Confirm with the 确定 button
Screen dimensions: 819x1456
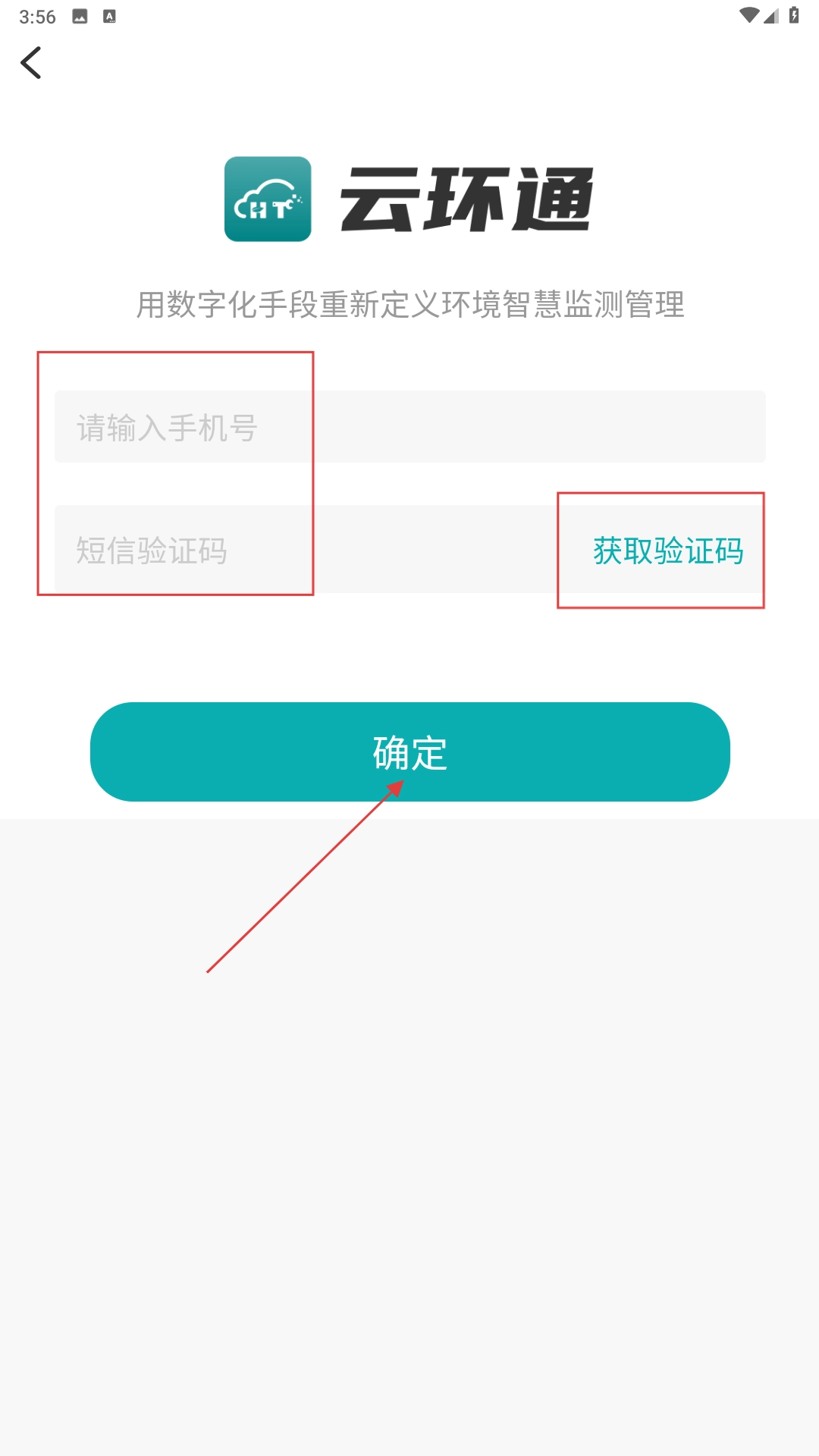(x=410, y=752)
